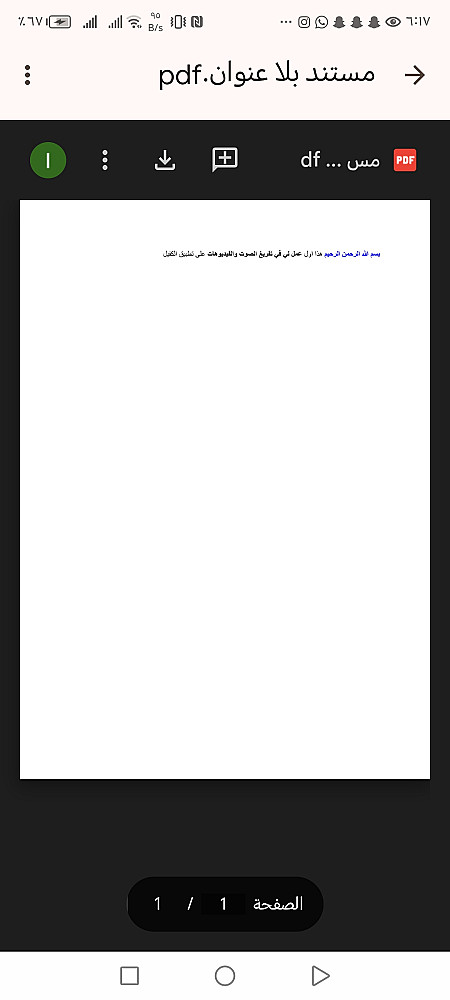The image size is (450, 1000).
Task: Tap the system home button
Action: pos(225,976)
